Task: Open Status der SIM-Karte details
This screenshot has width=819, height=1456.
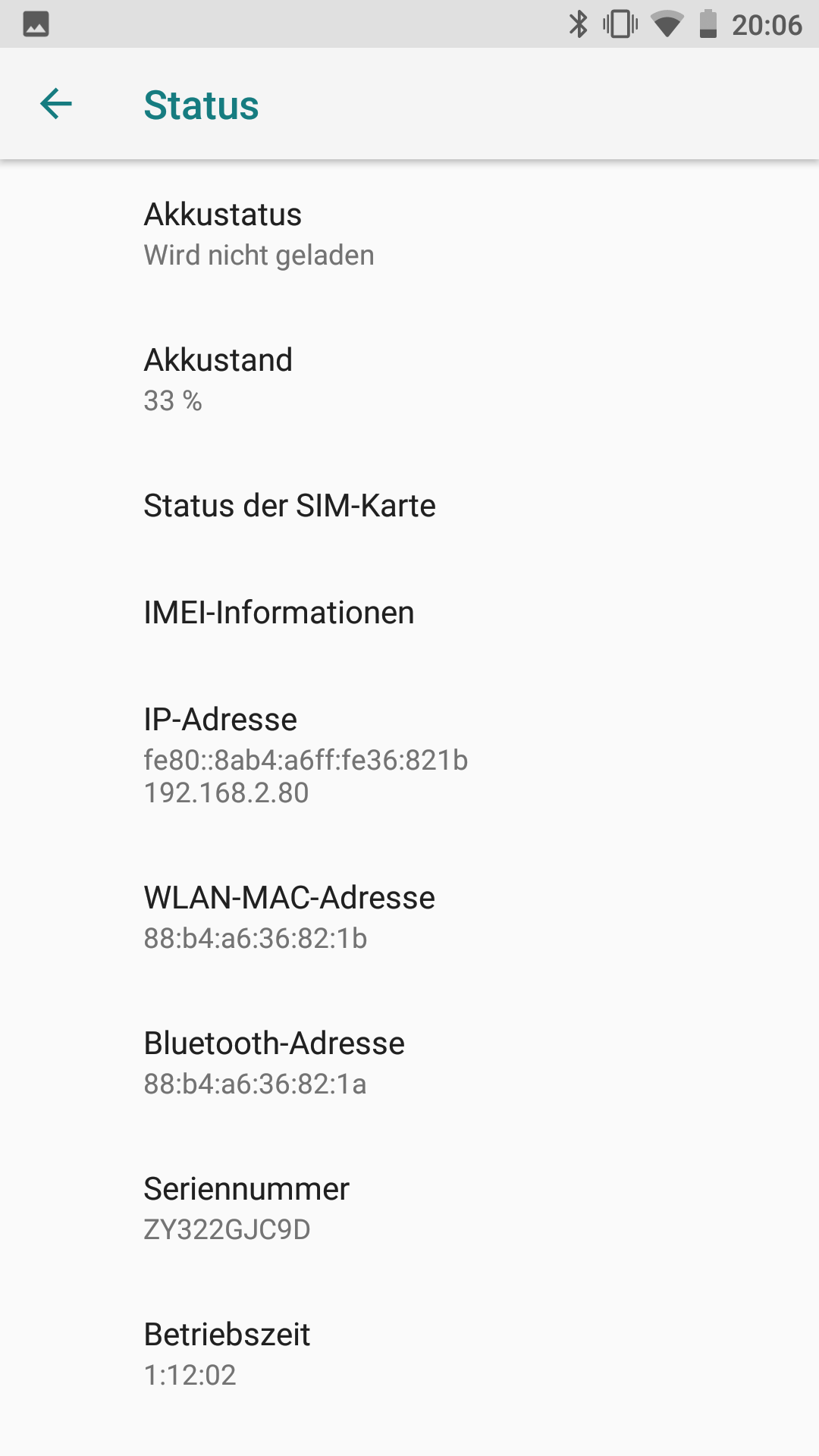Action: tap(290, 506)
